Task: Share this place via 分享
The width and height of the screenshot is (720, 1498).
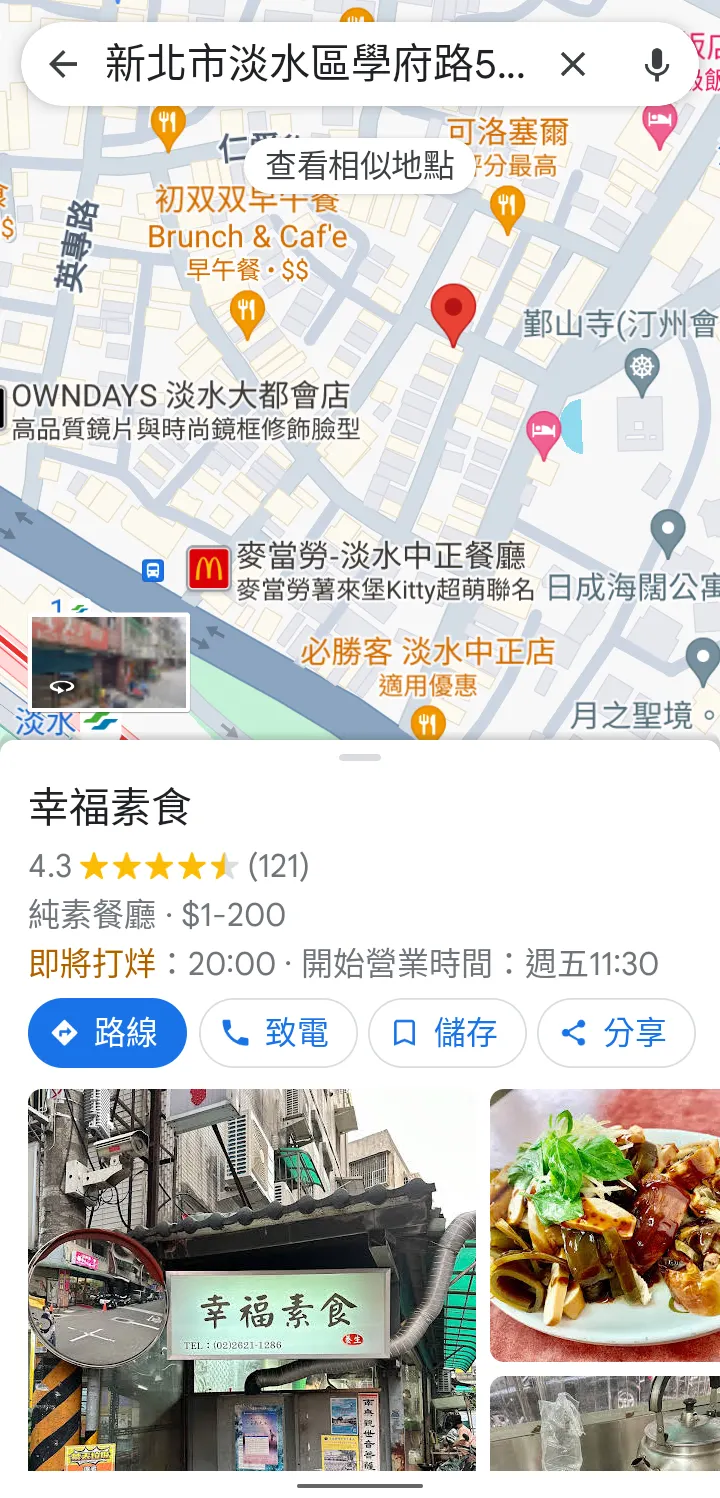Action: coord(616,1035)
